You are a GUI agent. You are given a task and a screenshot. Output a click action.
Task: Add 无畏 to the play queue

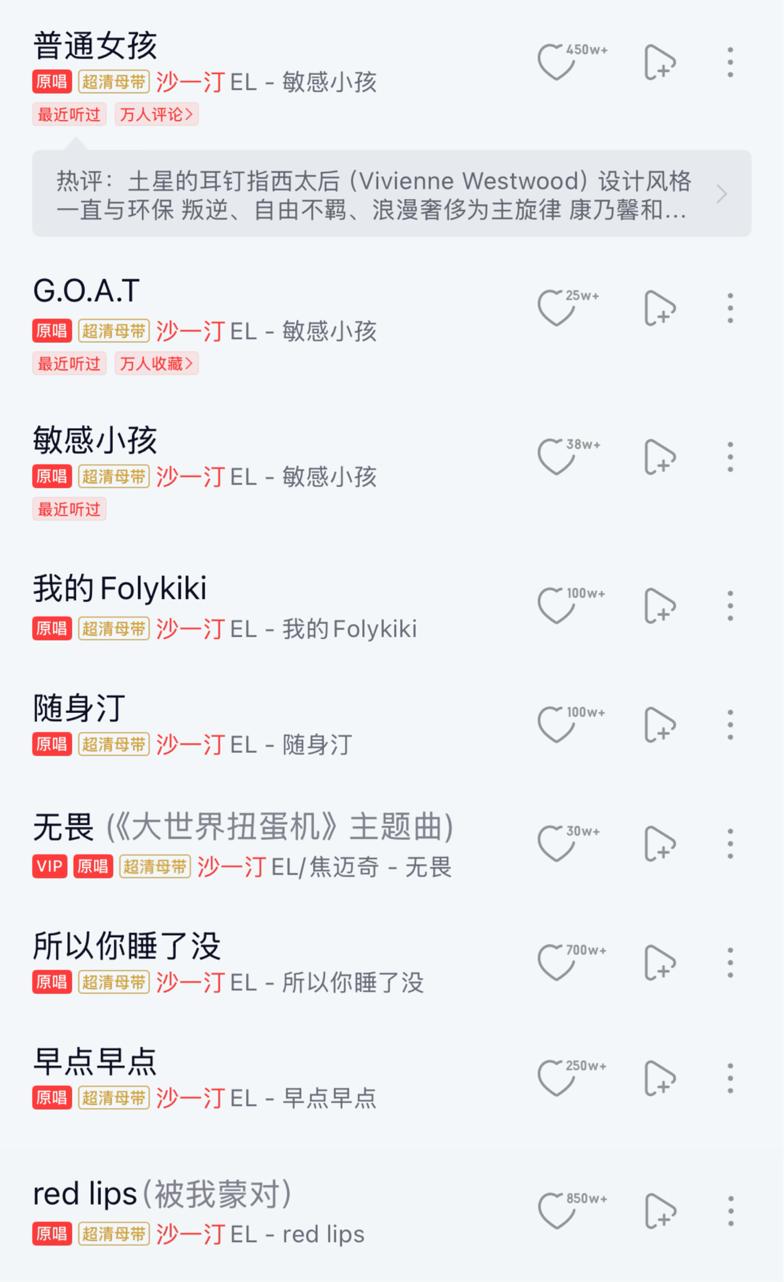pyautogui.click(x=660, y=842)
